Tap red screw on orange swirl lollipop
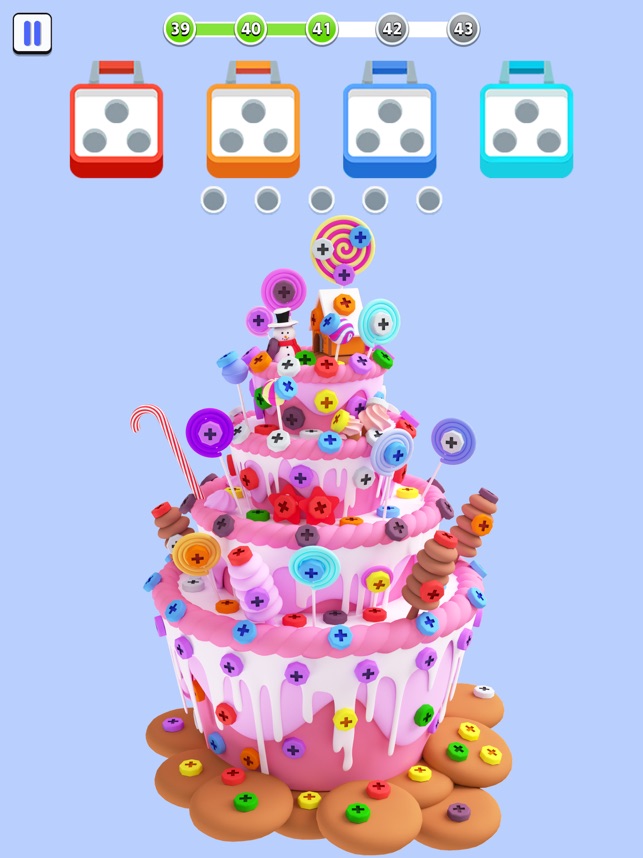Image resolution: width=643 pixels, height=858 pixels. [197, 556]
